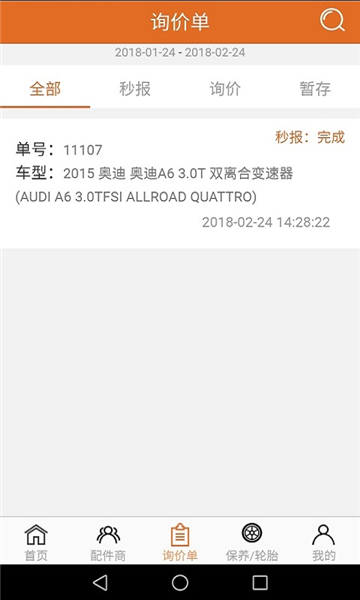Switch to the 秒报 tab
360x600 pixels.
point(135,89)
